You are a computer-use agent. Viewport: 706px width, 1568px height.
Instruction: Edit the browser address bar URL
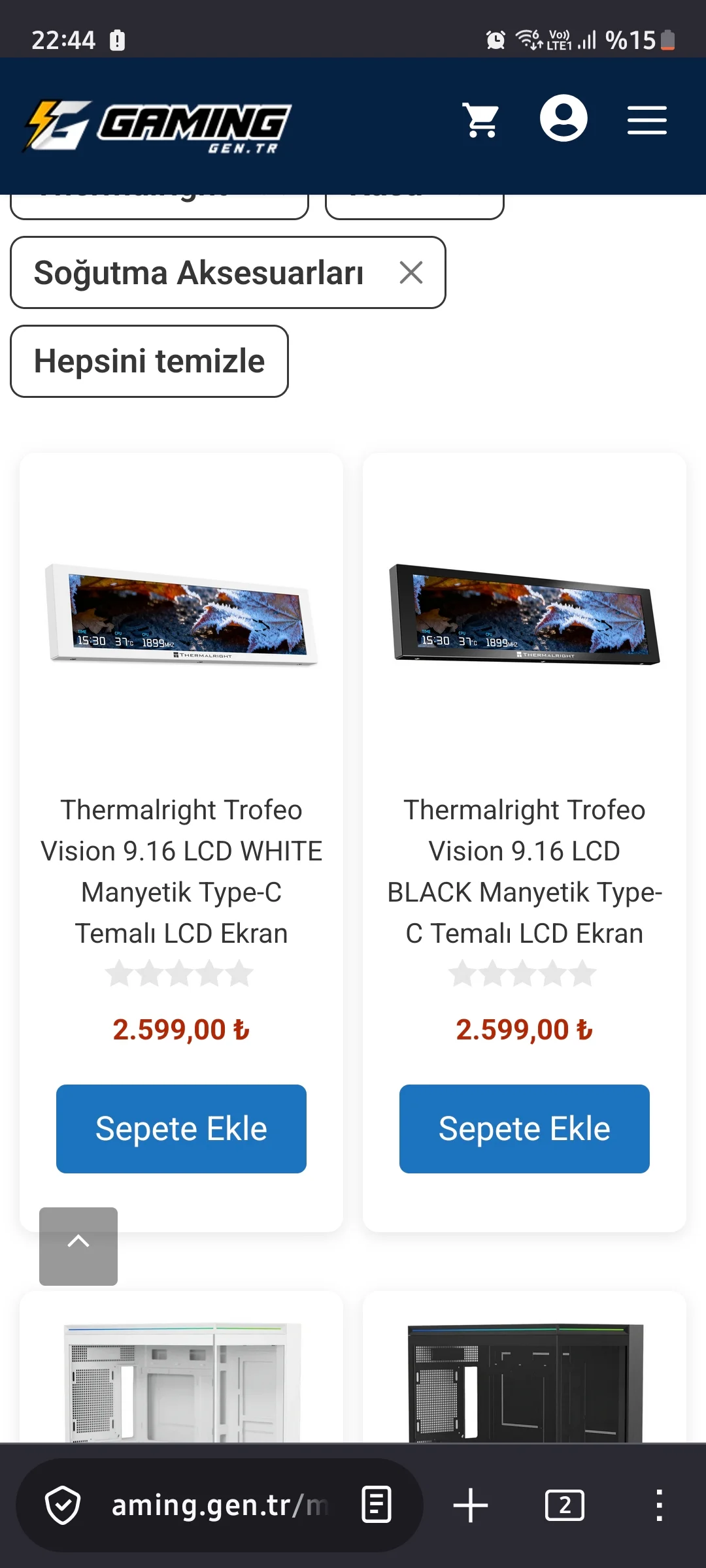[219, 1505]
